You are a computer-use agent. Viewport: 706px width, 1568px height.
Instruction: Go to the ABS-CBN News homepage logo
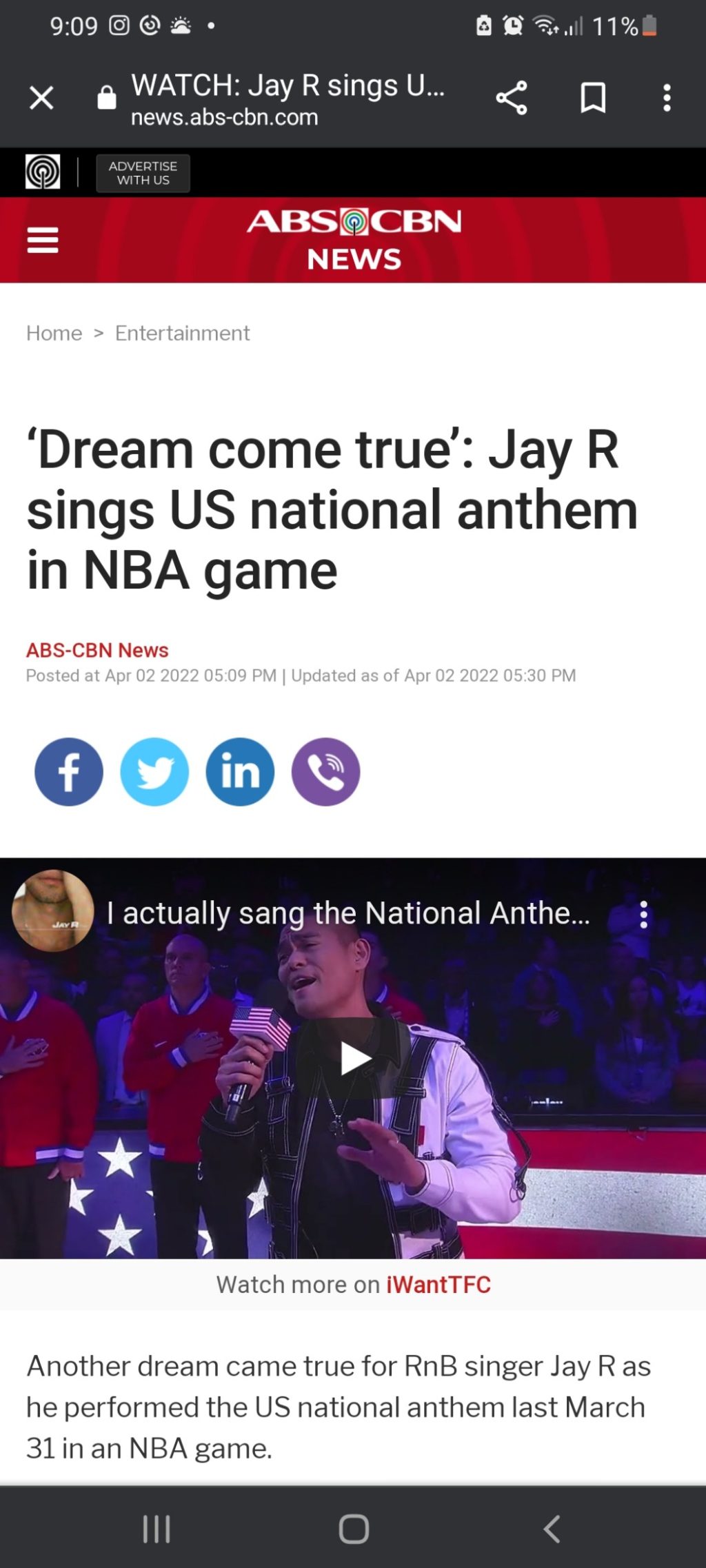point(354,239)
